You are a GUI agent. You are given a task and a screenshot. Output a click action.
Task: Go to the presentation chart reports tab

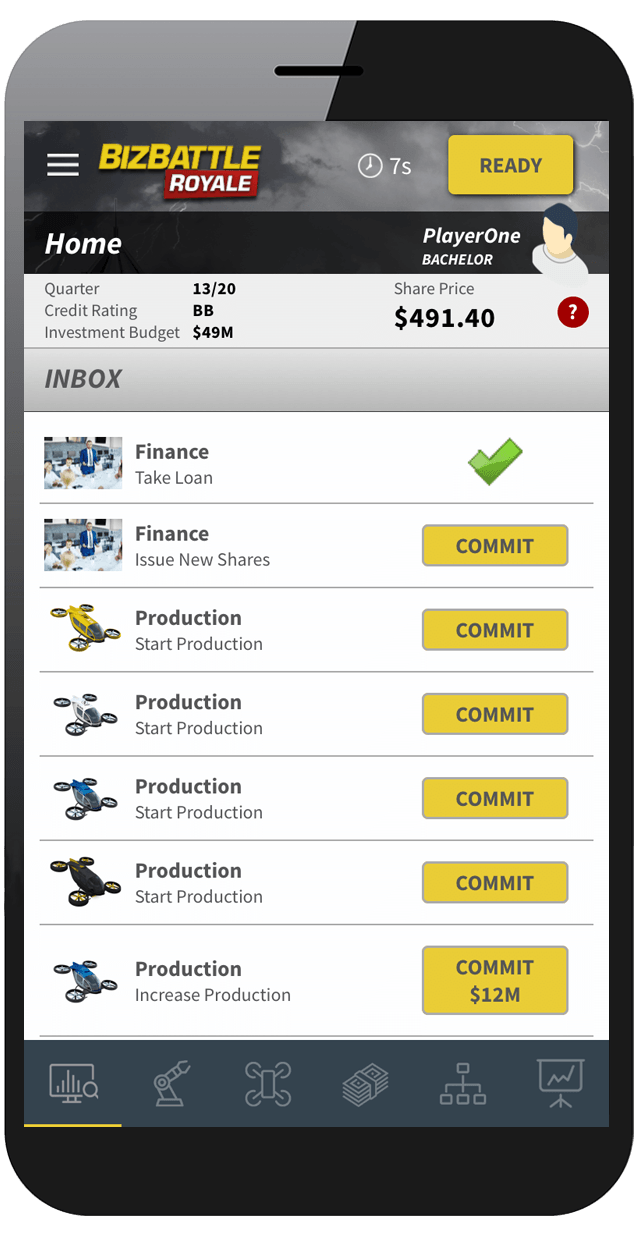560,1084
